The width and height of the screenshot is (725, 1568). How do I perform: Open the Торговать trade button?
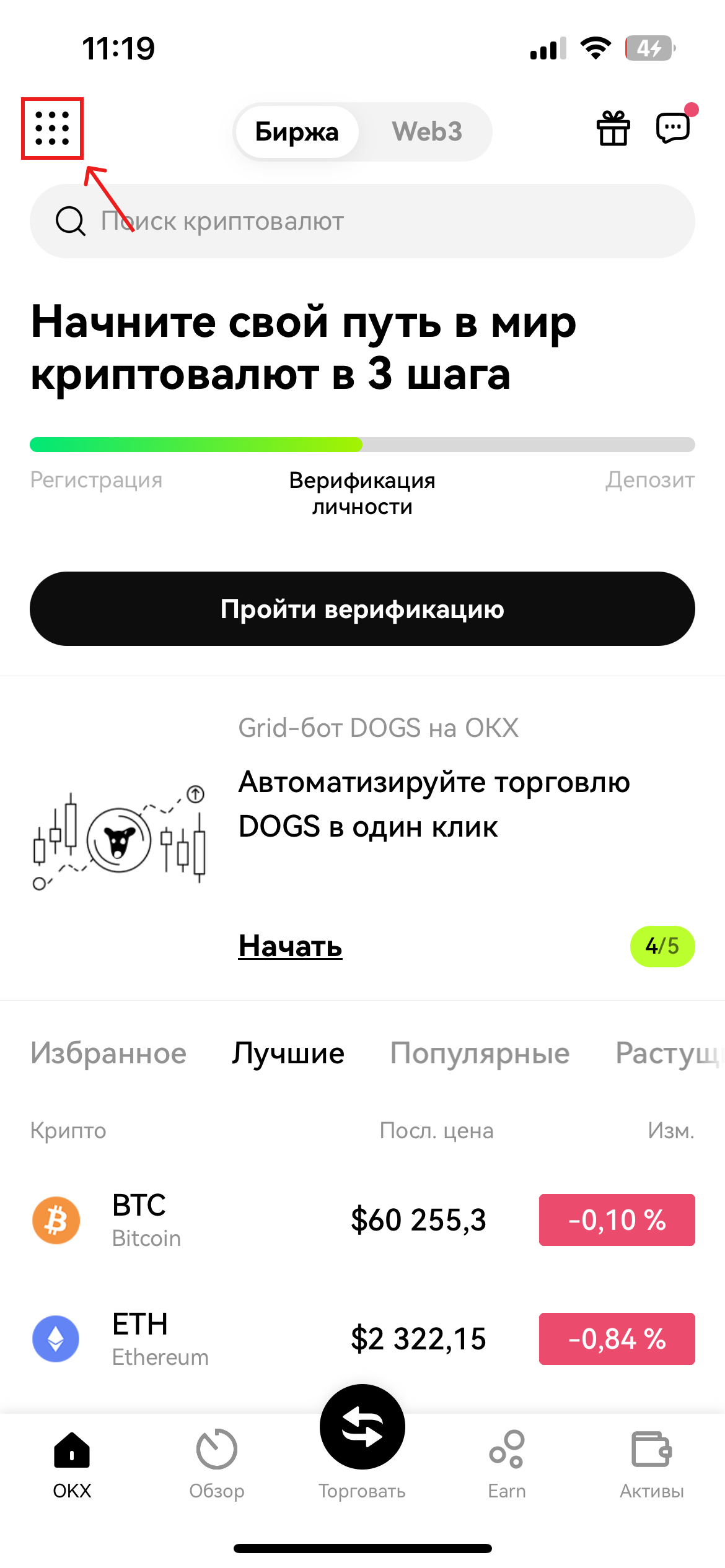click(362, 1427)
